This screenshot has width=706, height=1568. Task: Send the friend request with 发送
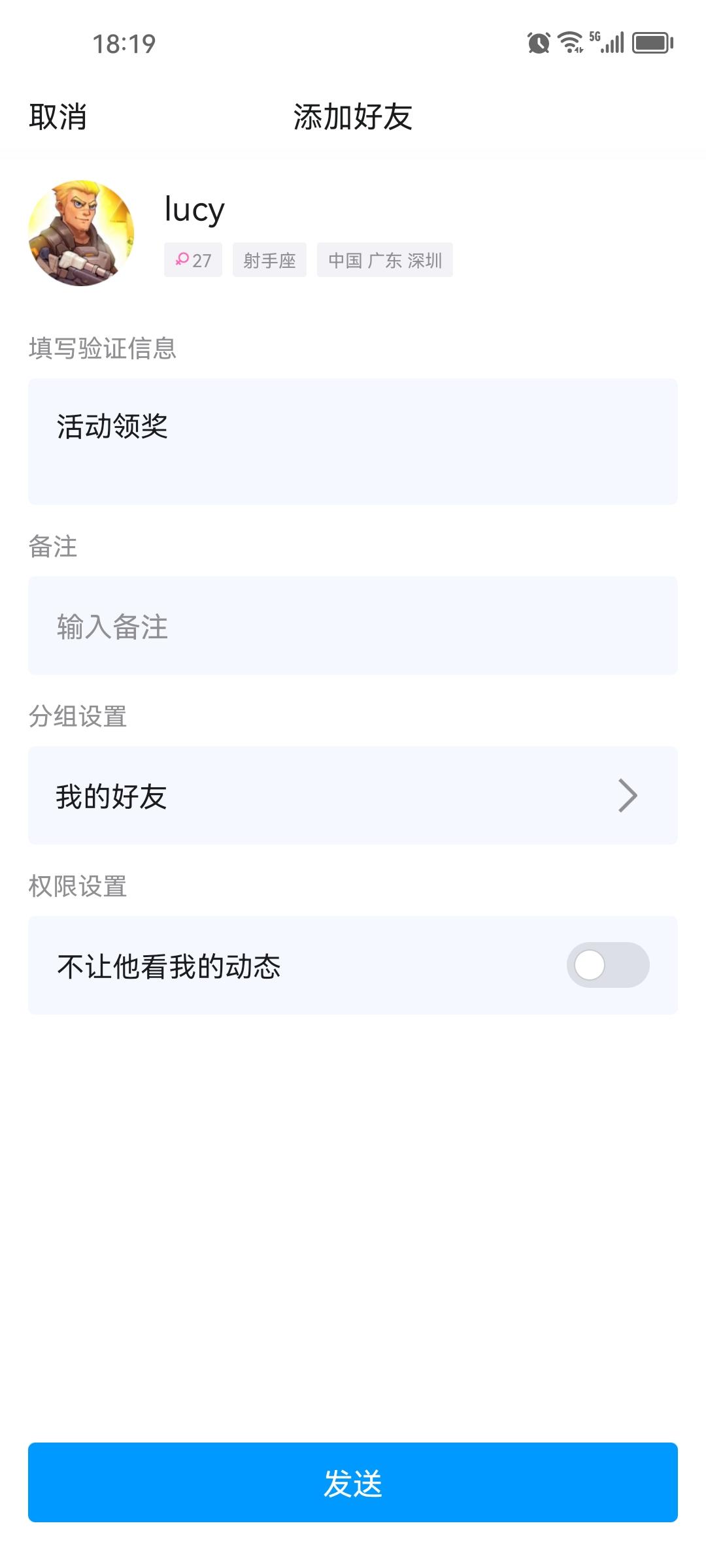click(353, 1482)
